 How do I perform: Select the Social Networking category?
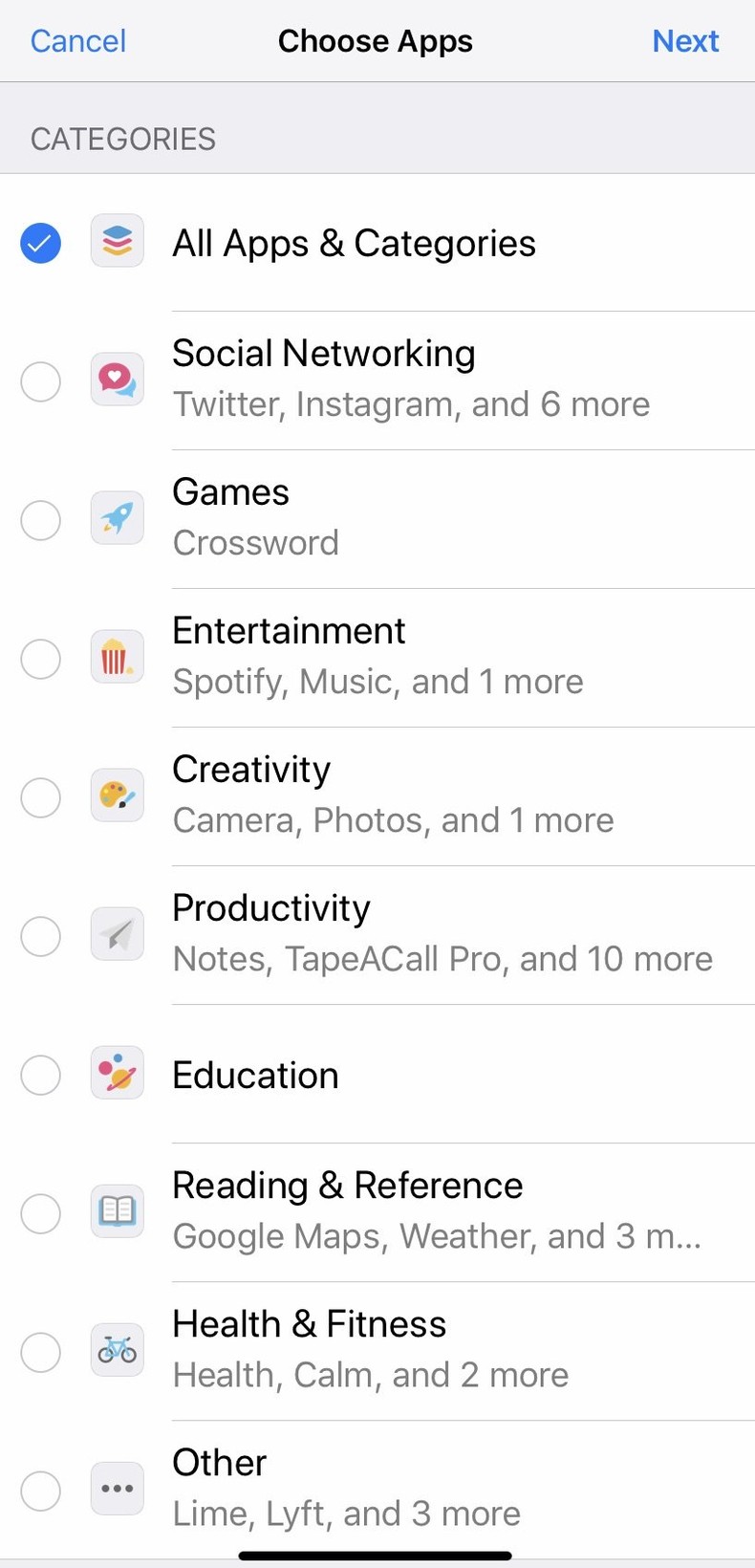click(40, 381)
